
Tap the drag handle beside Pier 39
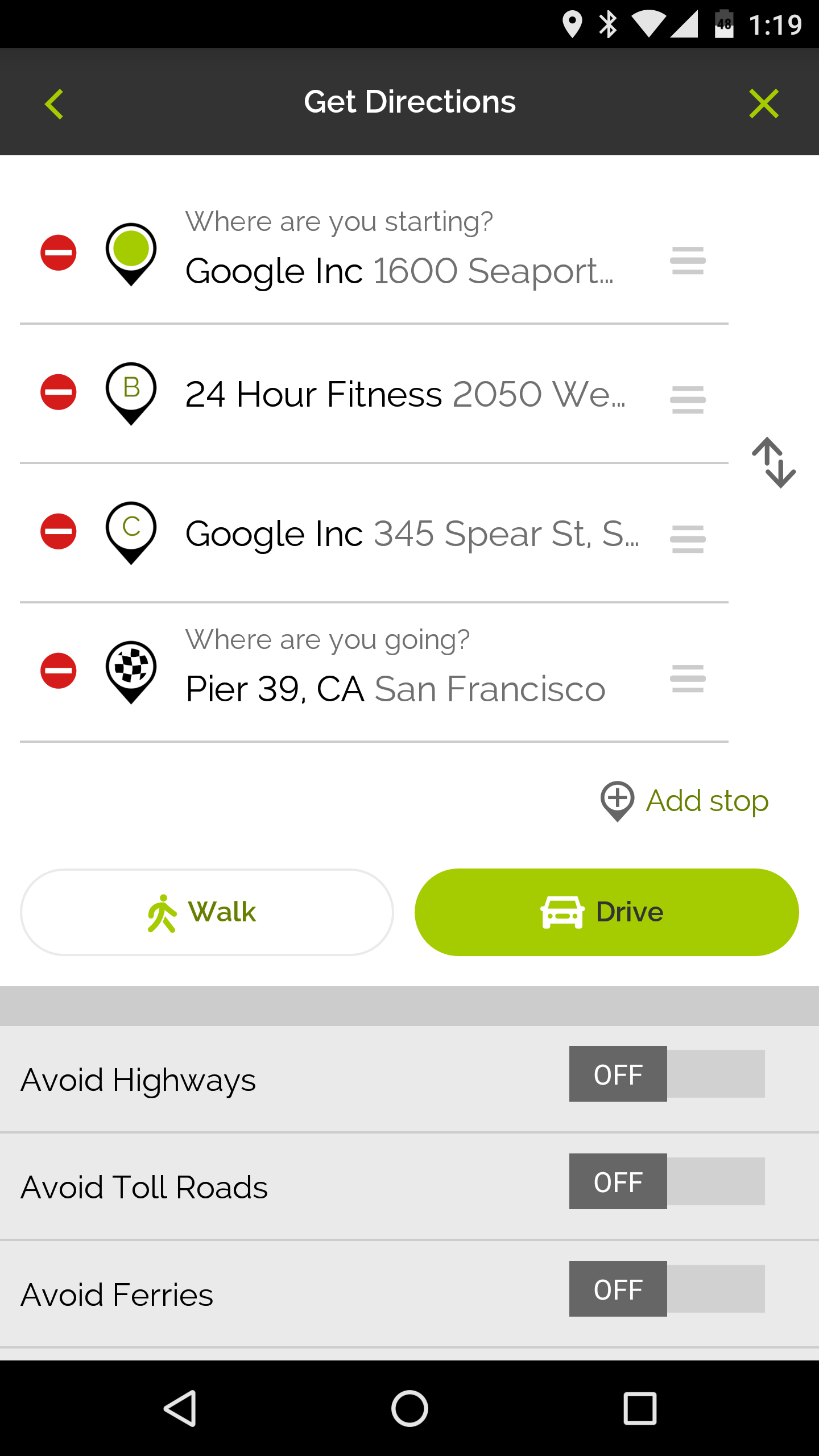tap(688, 677)
